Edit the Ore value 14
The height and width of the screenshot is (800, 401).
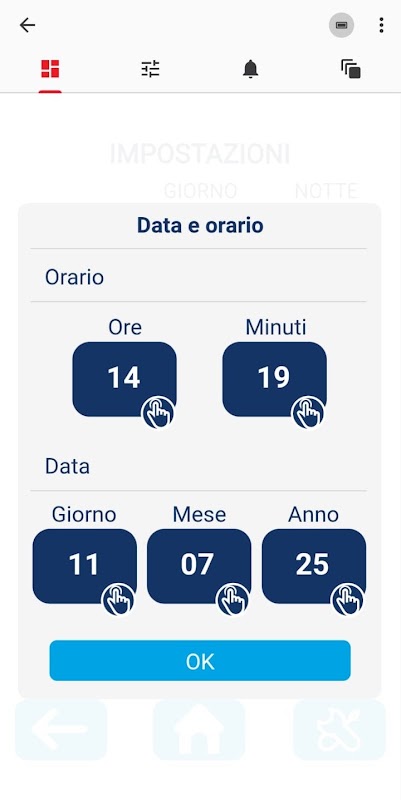[124, 379]
